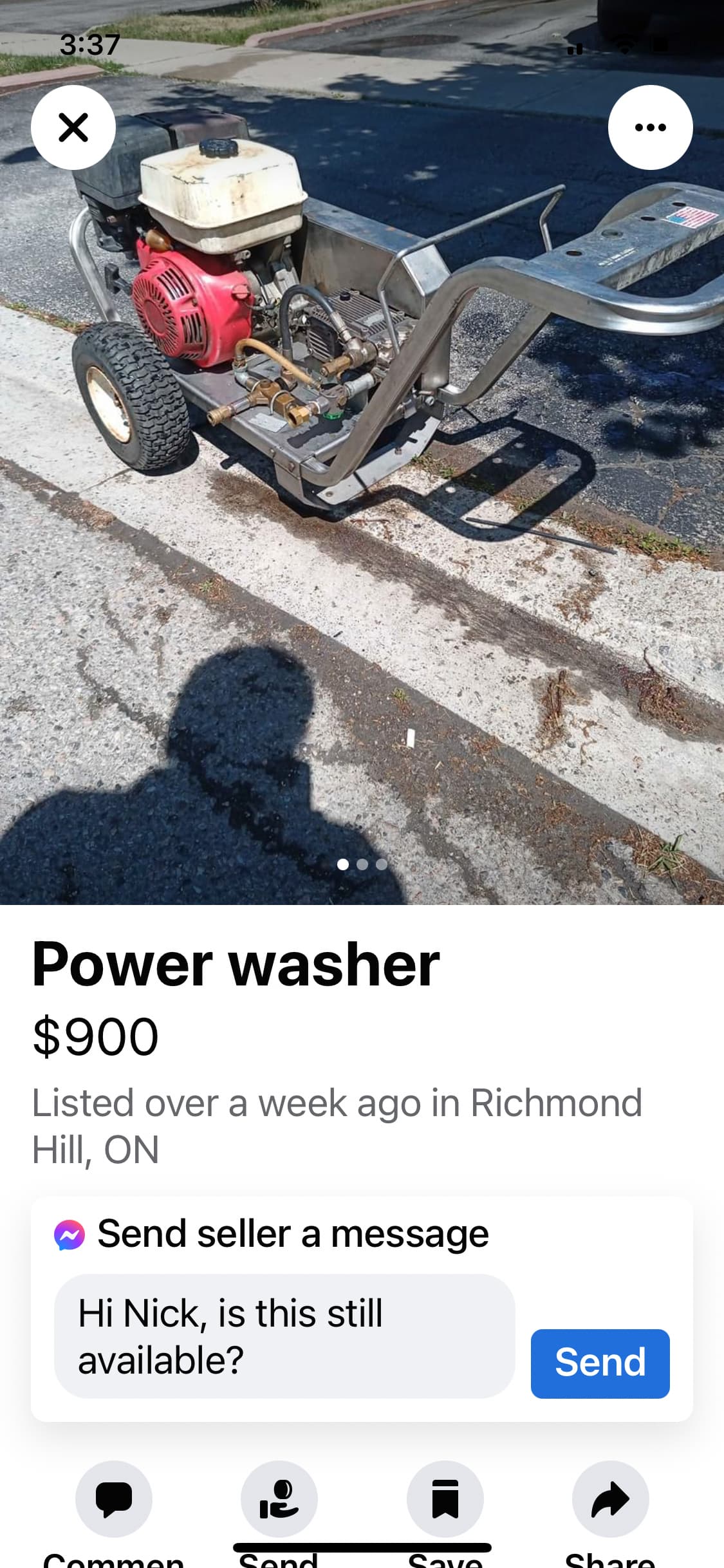This screenshot has width=724, height=1568.
Task: Tap the listing title Power washer
Action: [236, 963]
